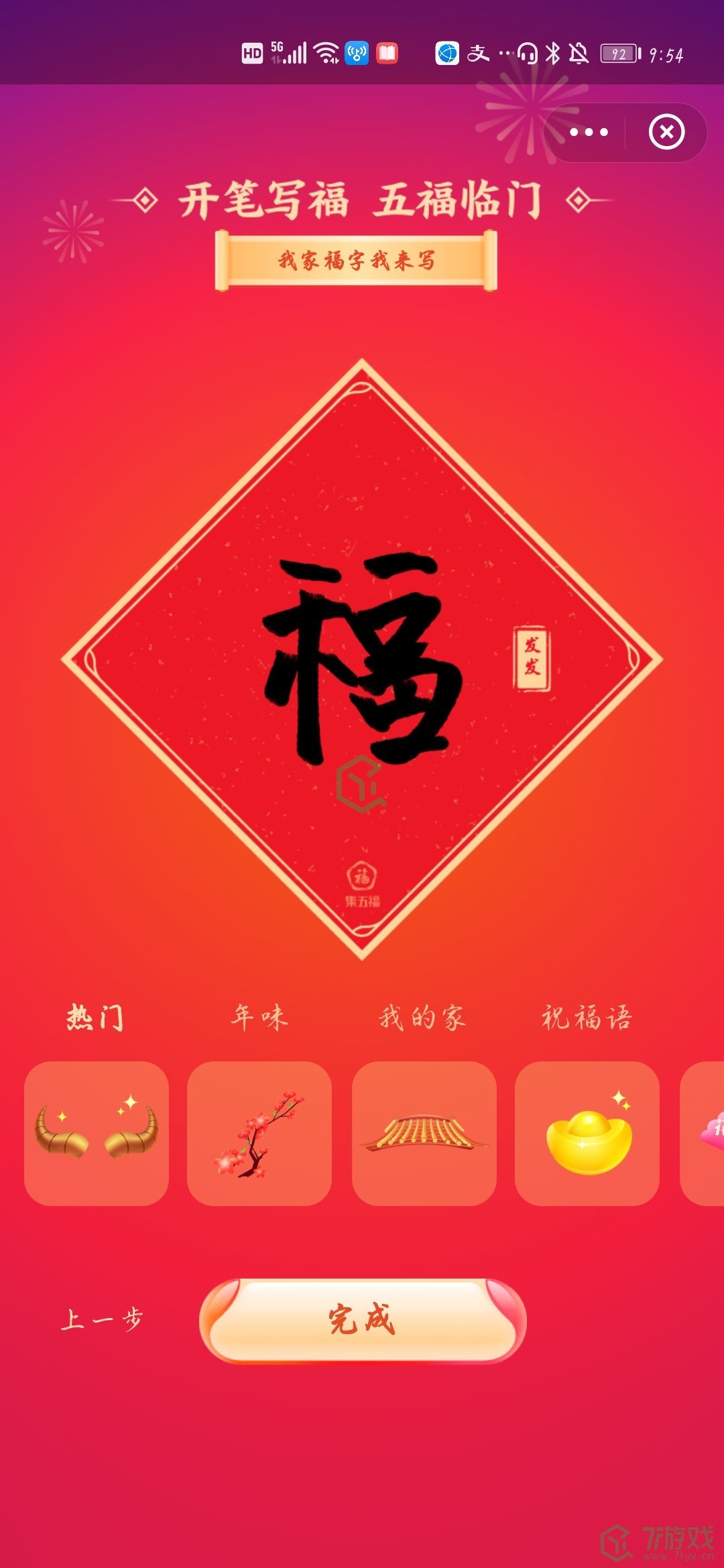Close the mini program
Screen dimensions: 724x1568
pyautogui.click(x=666, y=132)
